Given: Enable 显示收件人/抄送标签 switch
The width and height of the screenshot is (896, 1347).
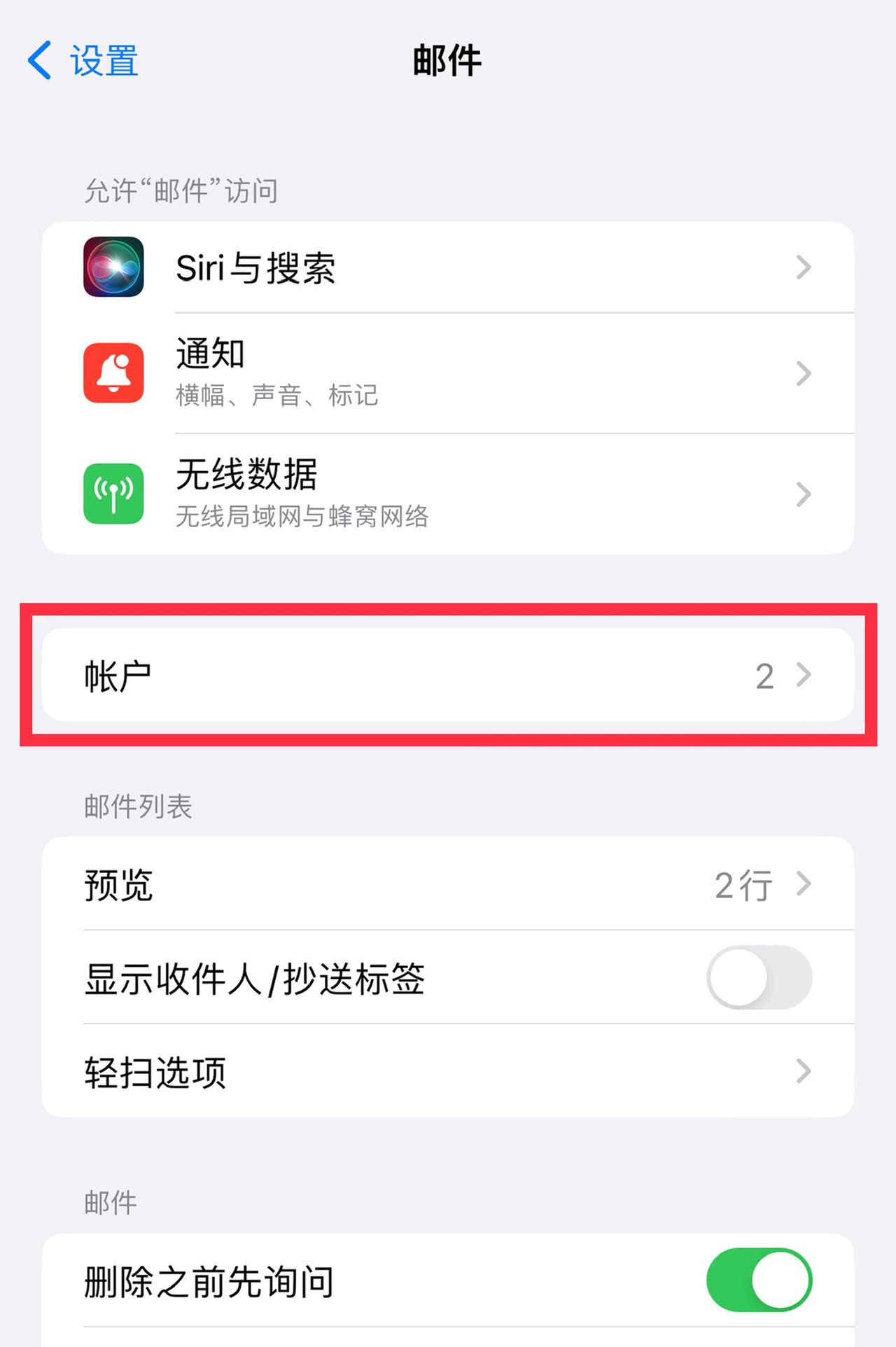Looking at the screenshot, I should point(759,977).
